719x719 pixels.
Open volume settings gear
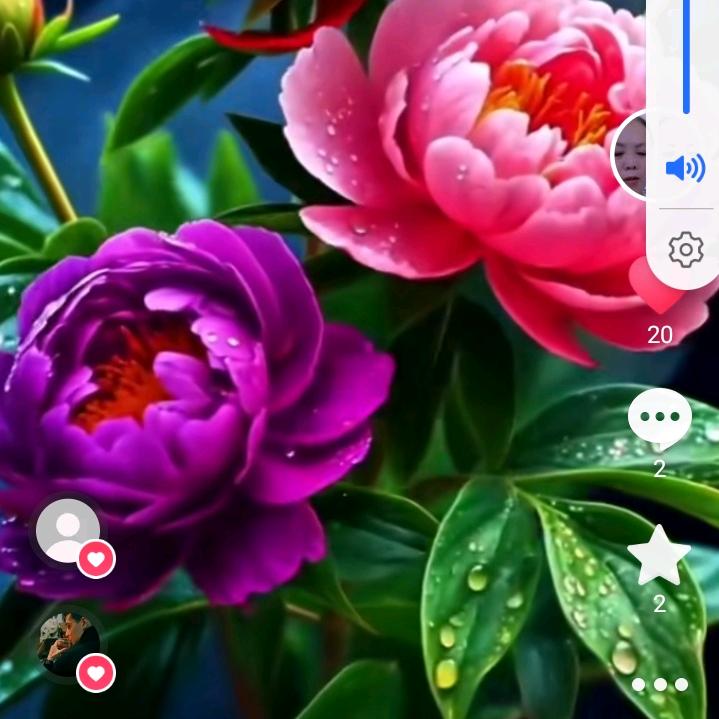[x=685, y=249]
